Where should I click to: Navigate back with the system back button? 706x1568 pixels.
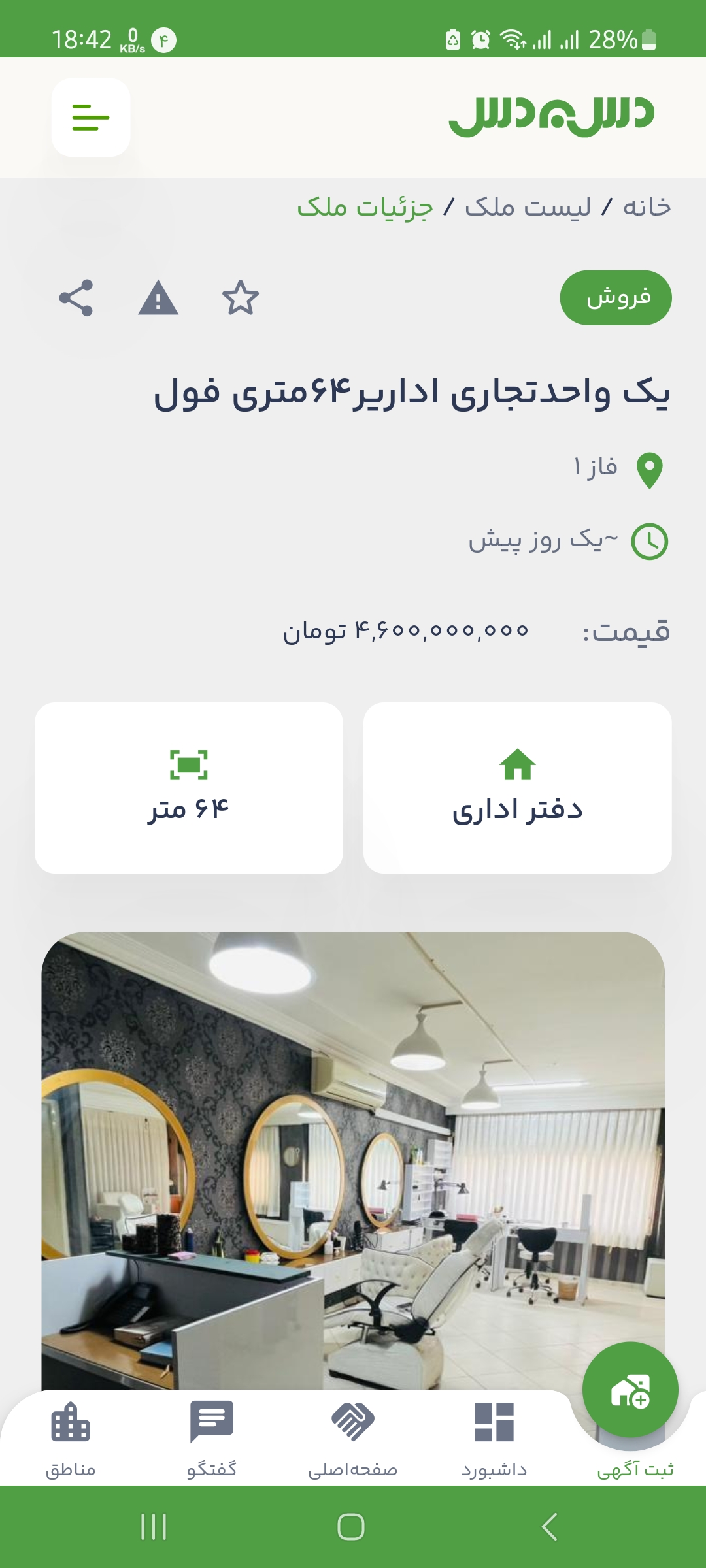coord(550,1527)
